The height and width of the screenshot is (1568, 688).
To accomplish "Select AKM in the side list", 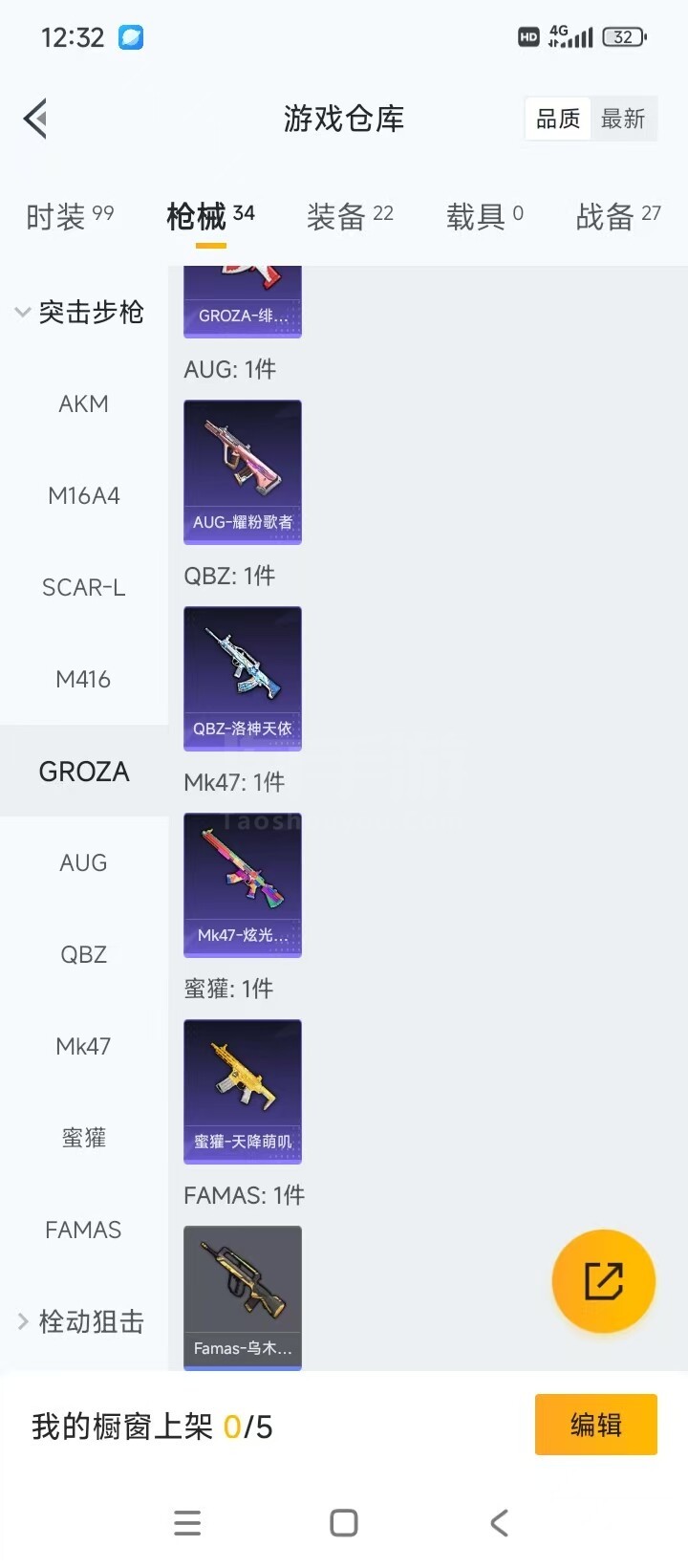I will 83,404.
